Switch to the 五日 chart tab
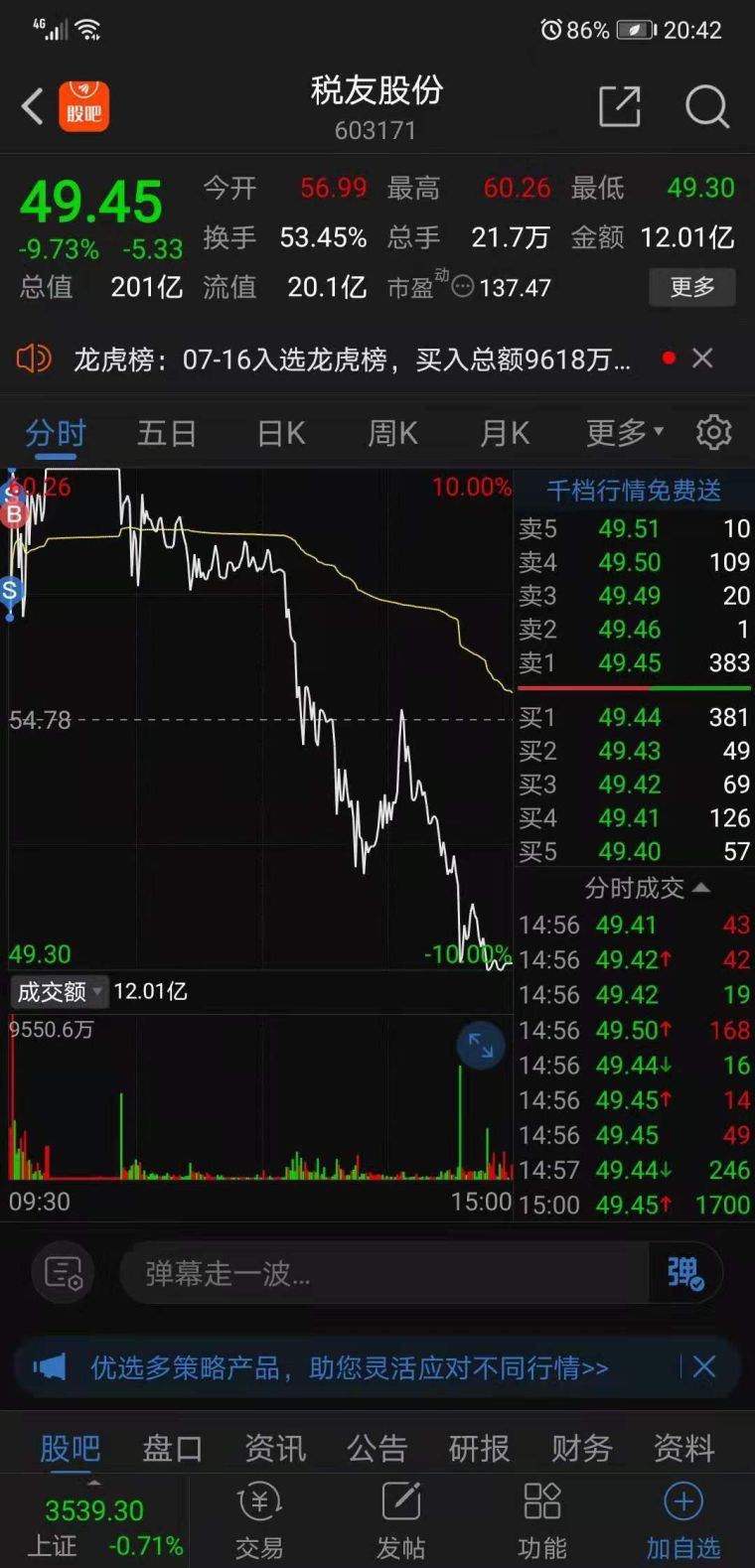The height and width of the screenshot is (1568, 755). click(x=166, y=434)
